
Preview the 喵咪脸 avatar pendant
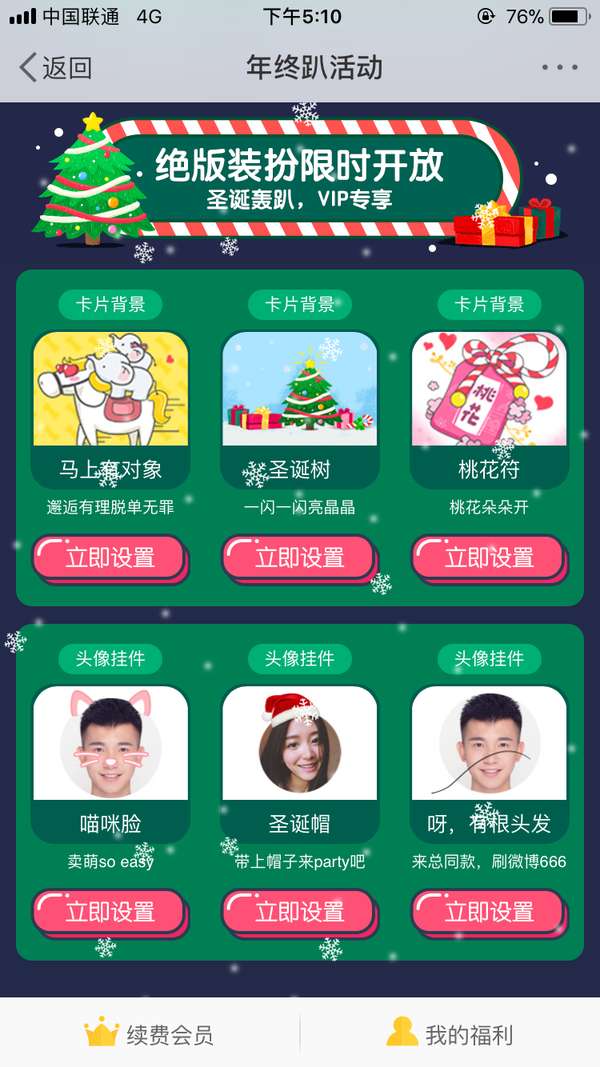tap(110, 744)
